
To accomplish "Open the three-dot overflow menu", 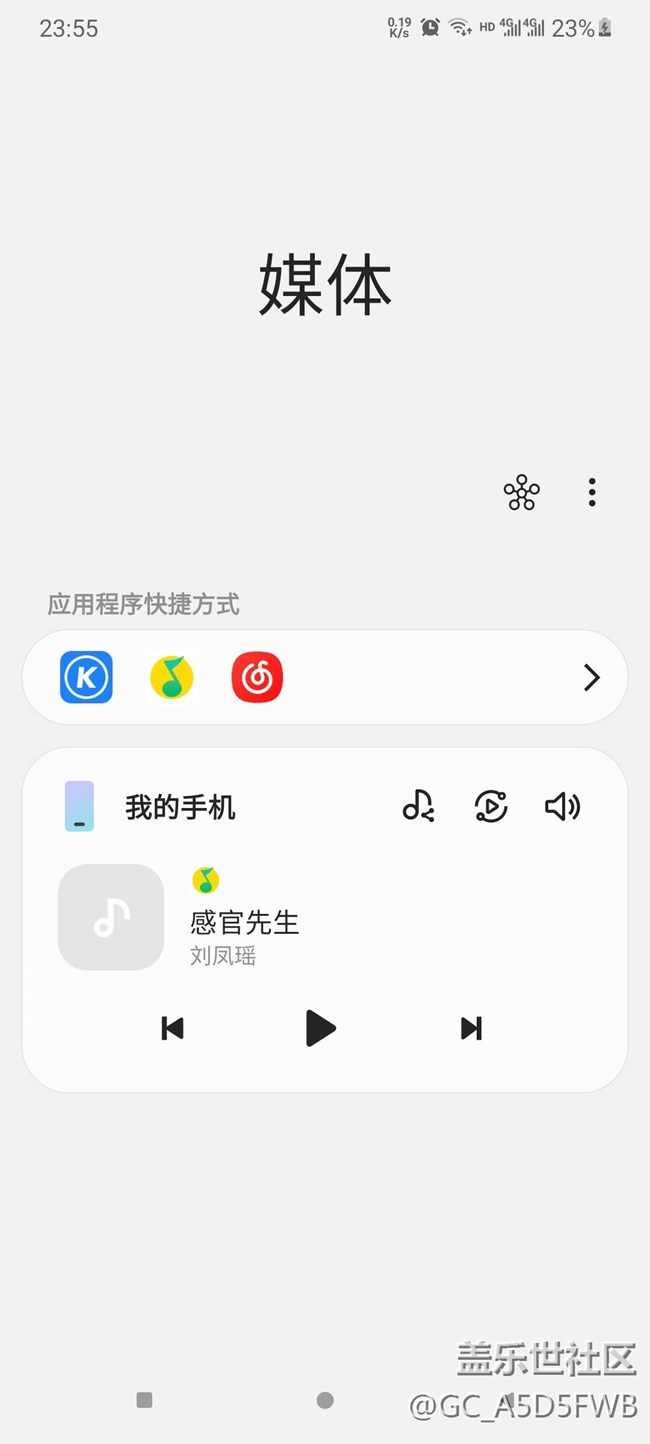I will (592, 492).
